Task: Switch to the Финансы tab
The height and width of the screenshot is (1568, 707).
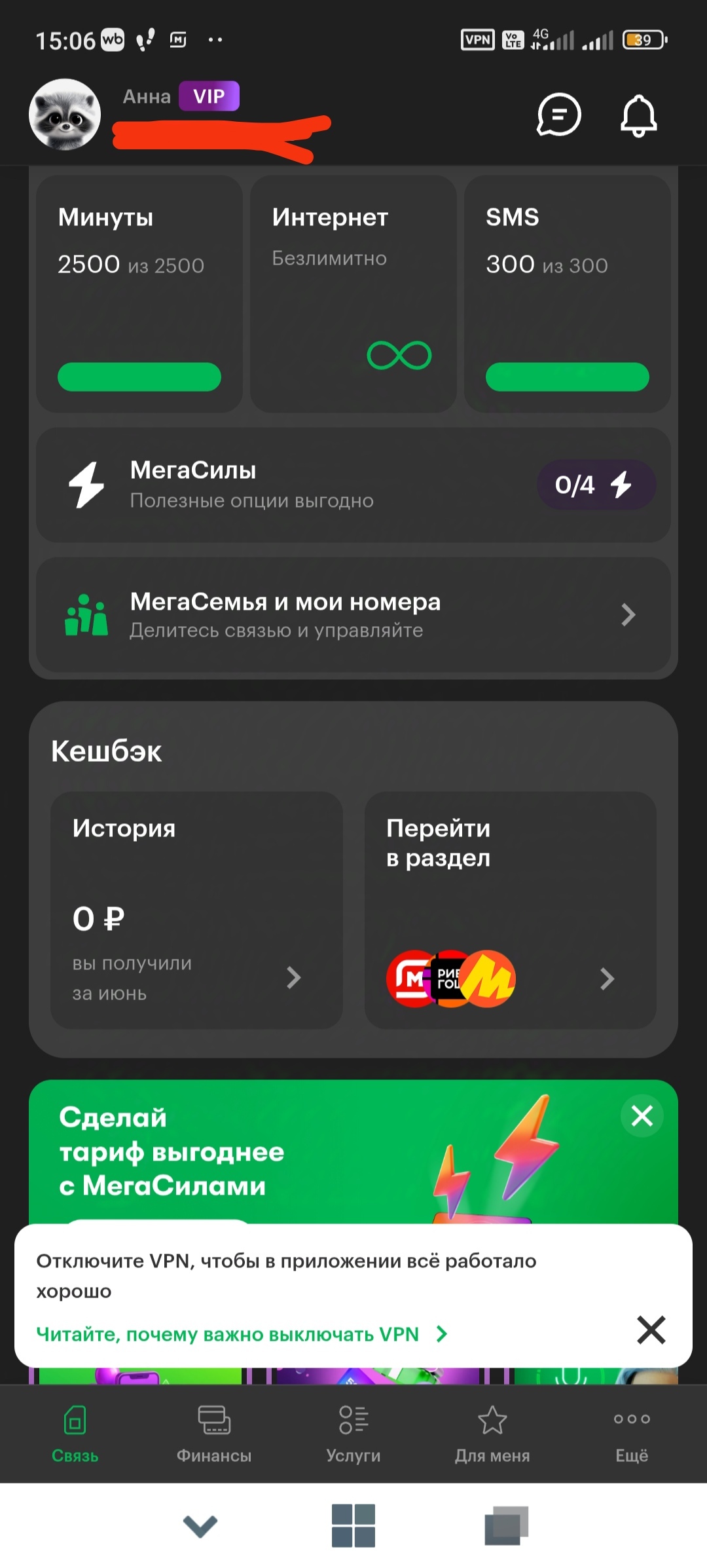Action: click(x=214, y=1432)
